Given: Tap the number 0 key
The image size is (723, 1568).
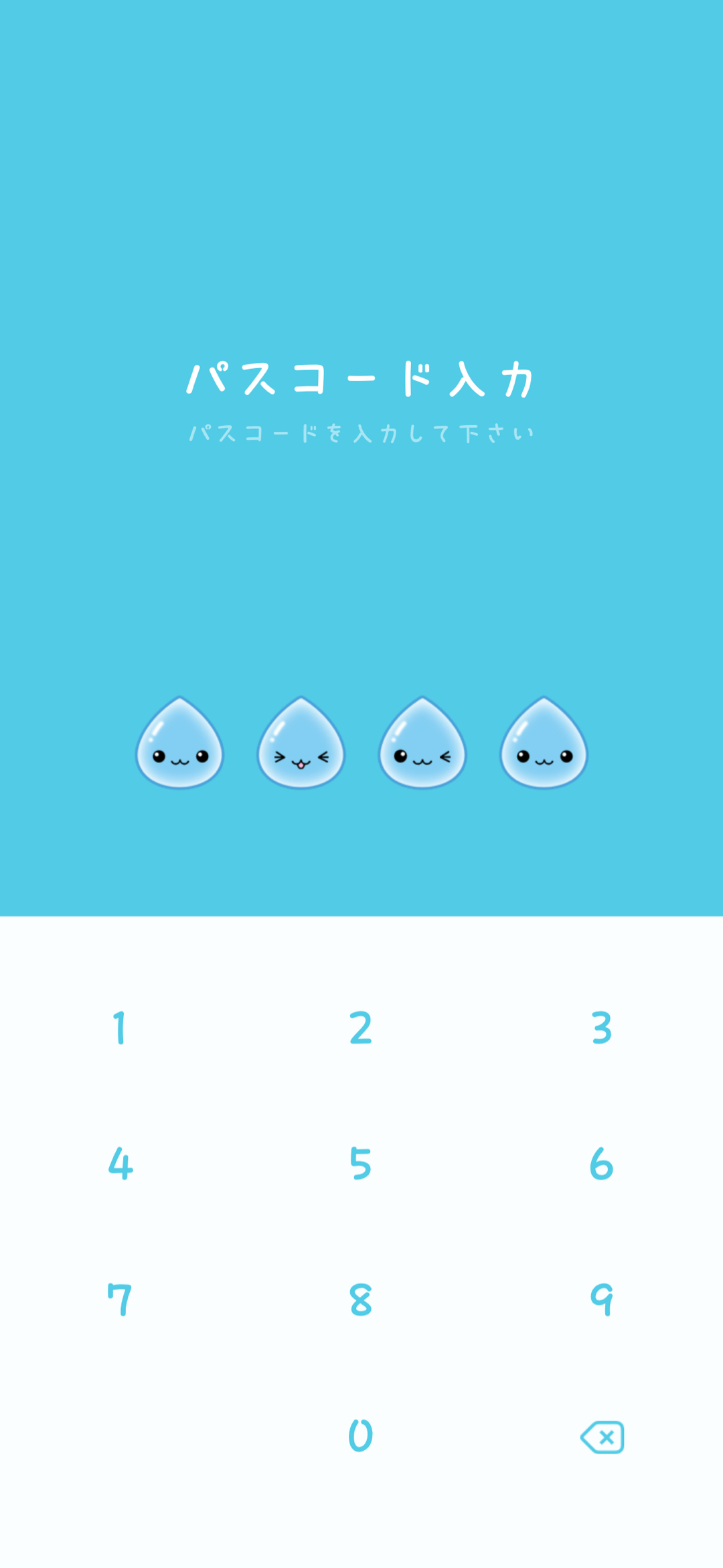Looking at the screenshot, I should click(361, 1435).
